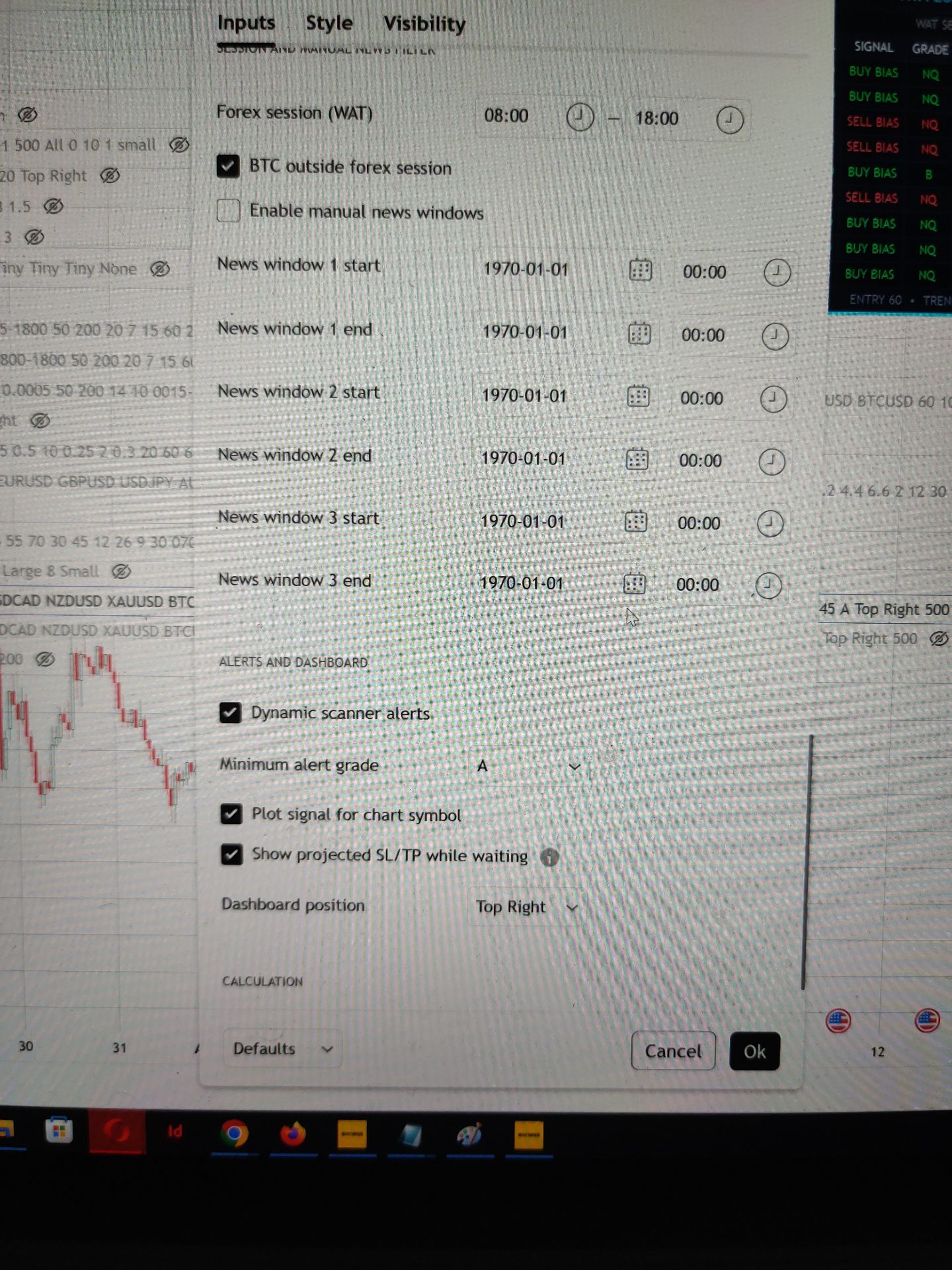This screenshot has height=1270, width=952.
Task: Enable manual news windows checkbox
Action: pyautogui.click(x=229, y=210)
